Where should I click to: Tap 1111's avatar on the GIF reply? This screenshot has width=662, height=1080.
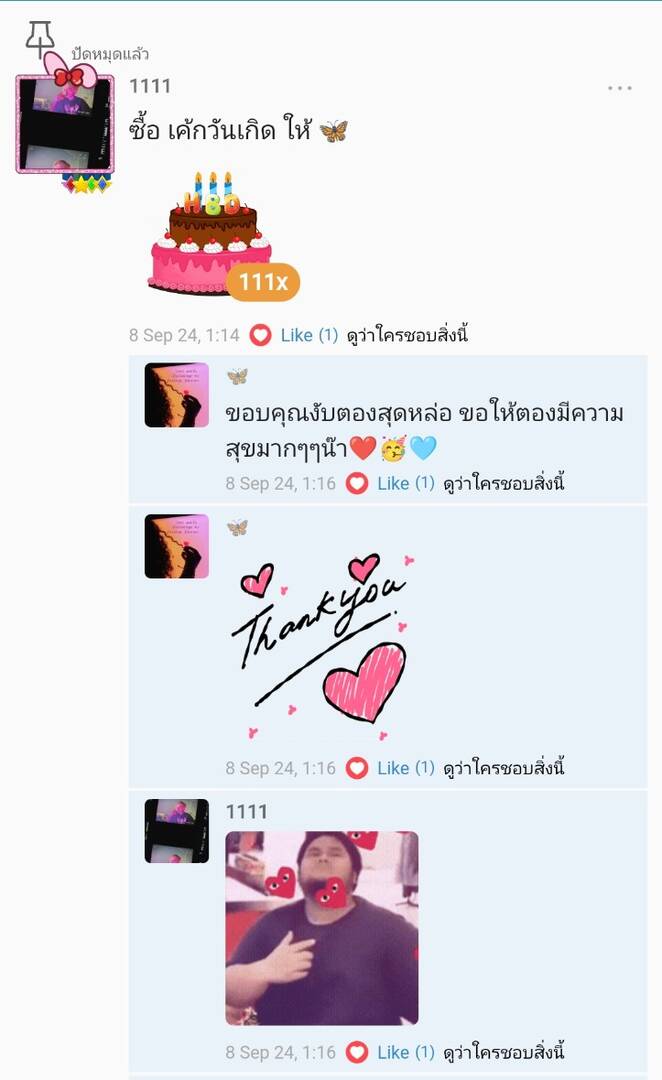click(177, 831)
